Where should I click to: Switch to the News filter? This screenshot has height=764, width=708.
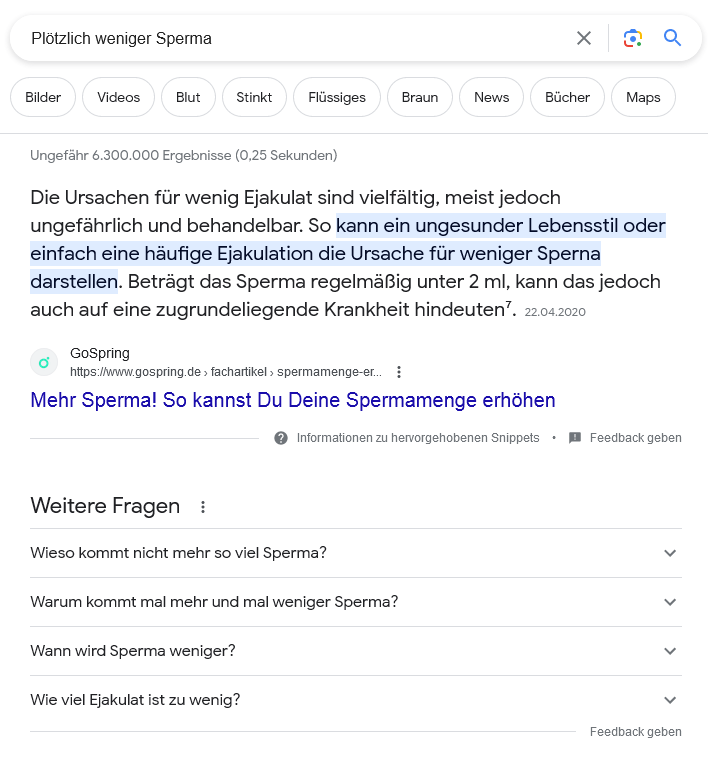[492, 97]
